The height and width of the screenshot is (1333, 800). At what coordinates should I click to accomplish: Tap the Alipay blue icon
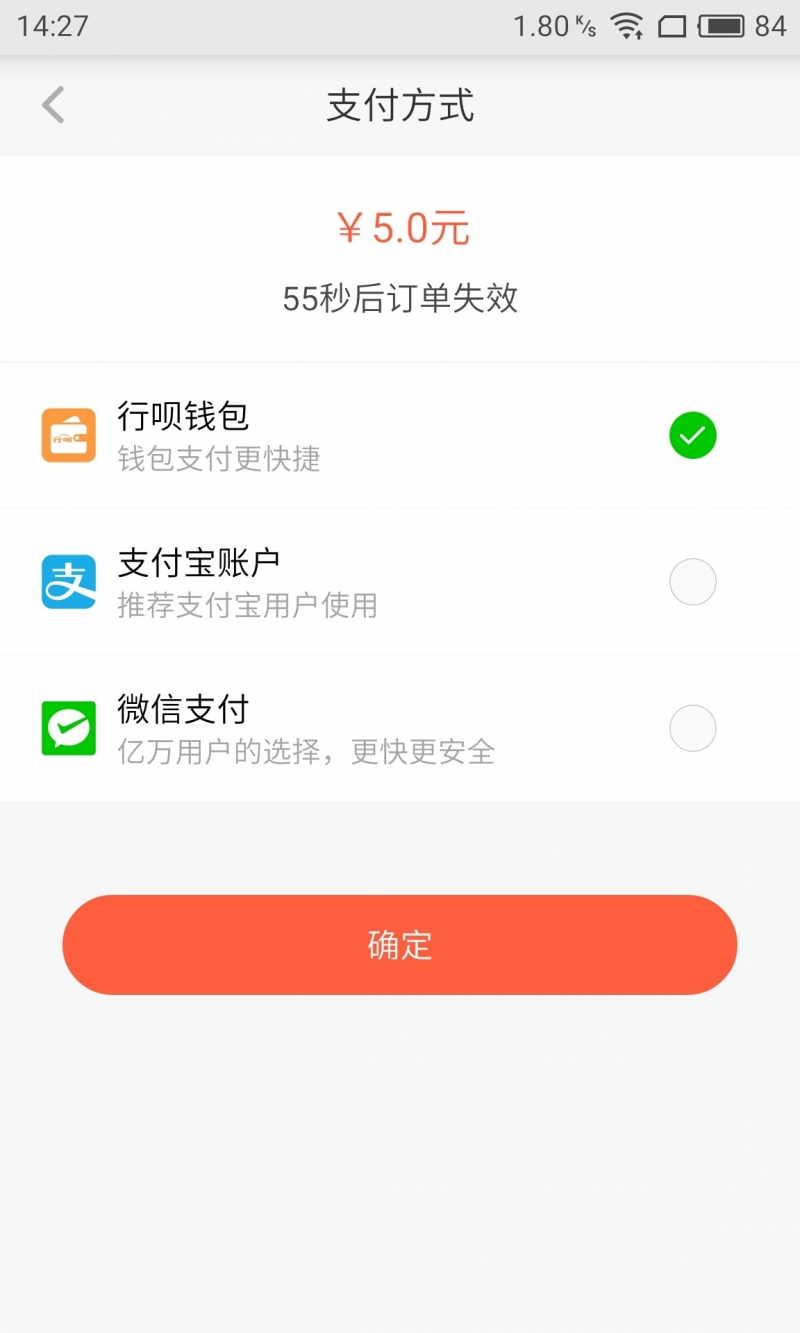pyautogui.click(x=67, y=581)
